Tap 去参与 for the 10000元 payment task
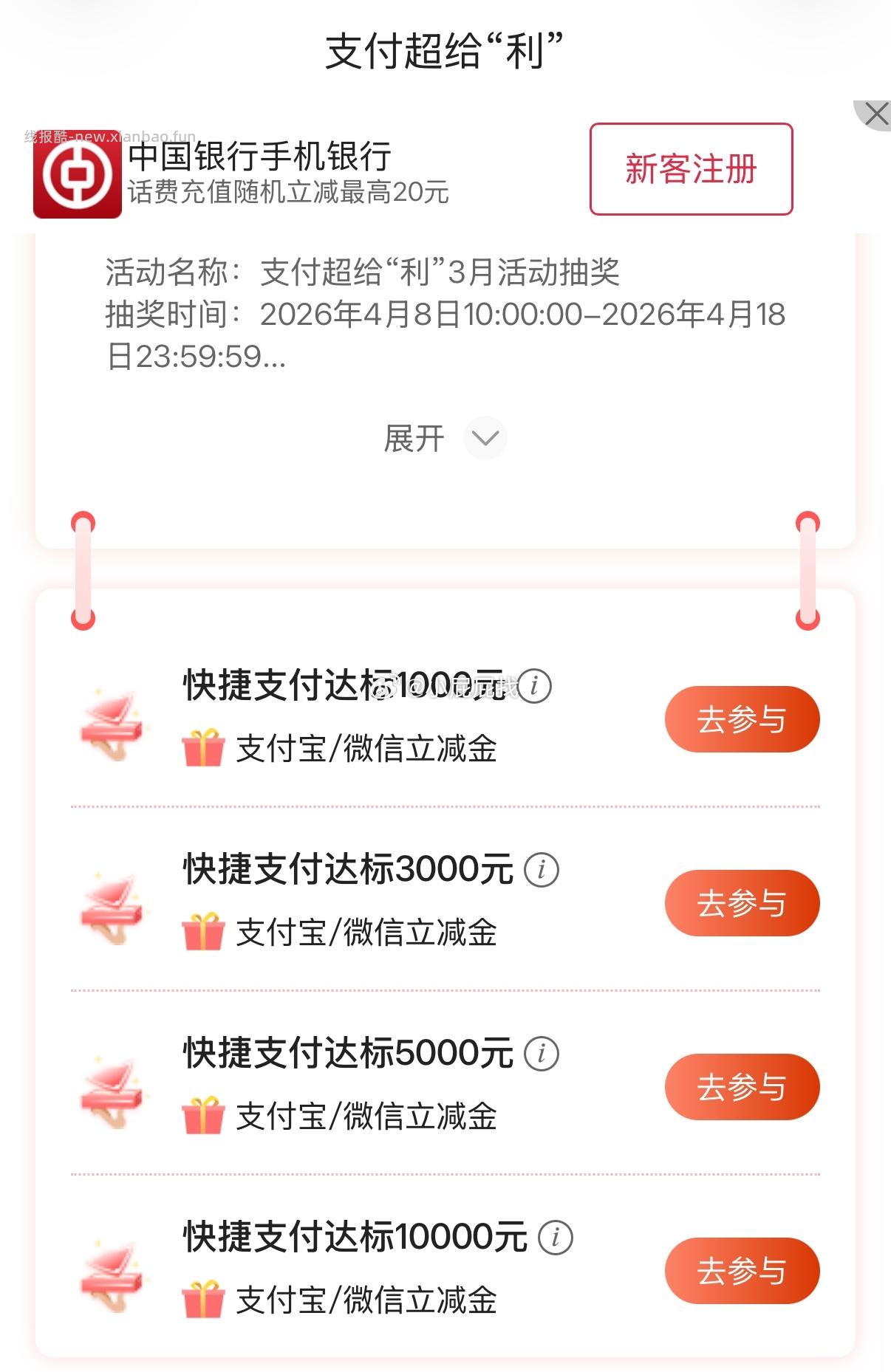891x1372 pixels. [741, 1270]
